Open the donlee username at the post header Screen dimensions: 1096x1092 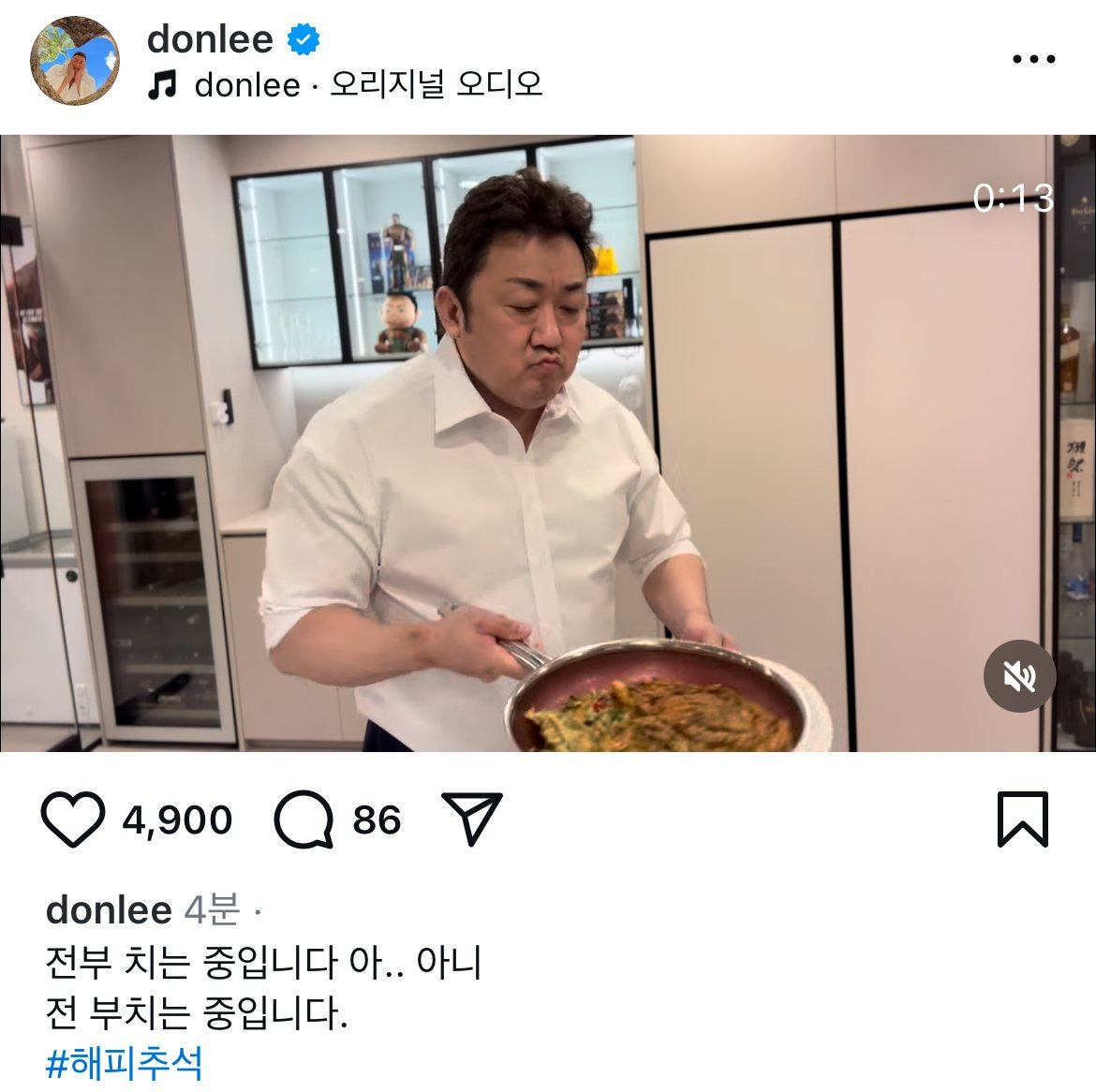tap(210, 38)
